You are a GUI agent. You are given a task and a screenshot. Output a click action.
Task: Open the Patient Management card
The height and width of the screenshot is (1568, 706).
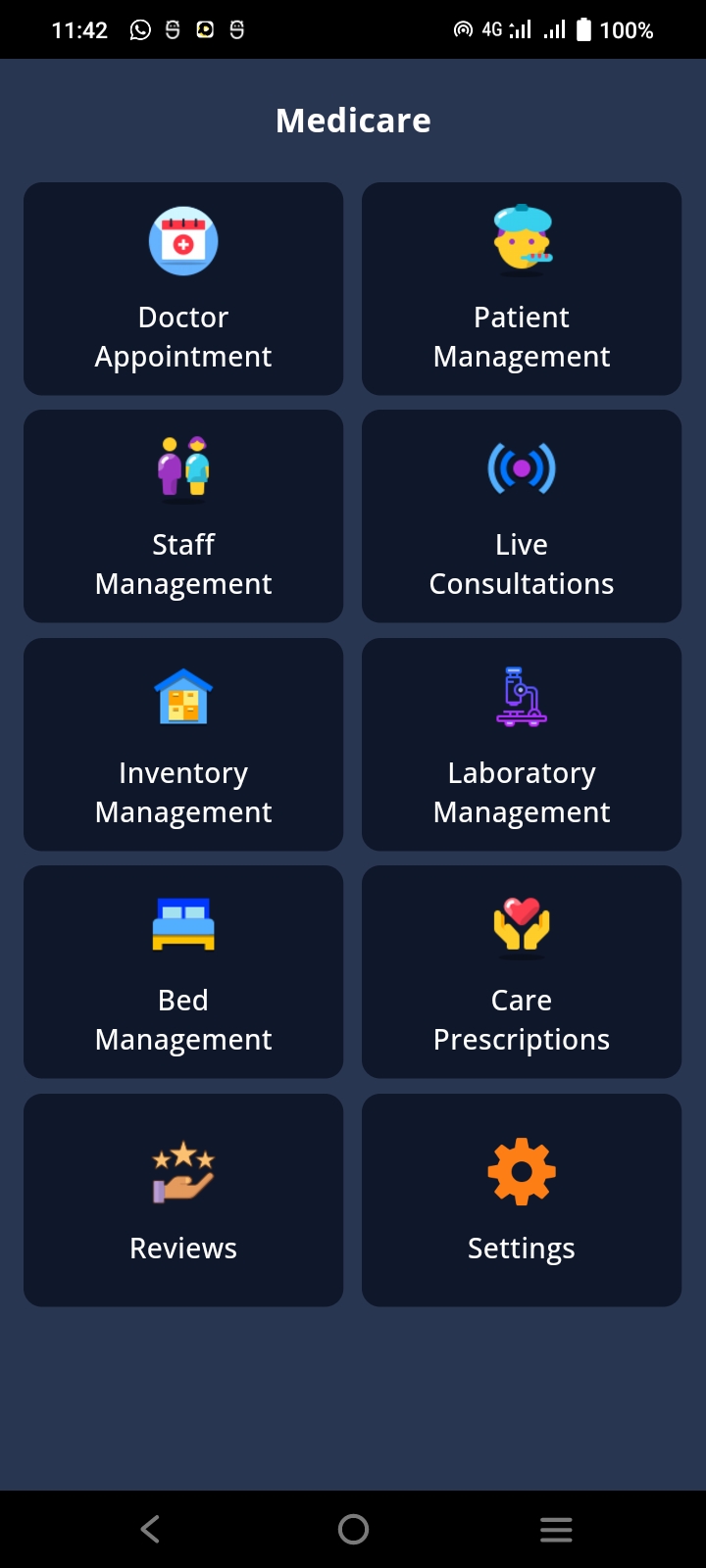pyautogui.click(x=521, y=288)
